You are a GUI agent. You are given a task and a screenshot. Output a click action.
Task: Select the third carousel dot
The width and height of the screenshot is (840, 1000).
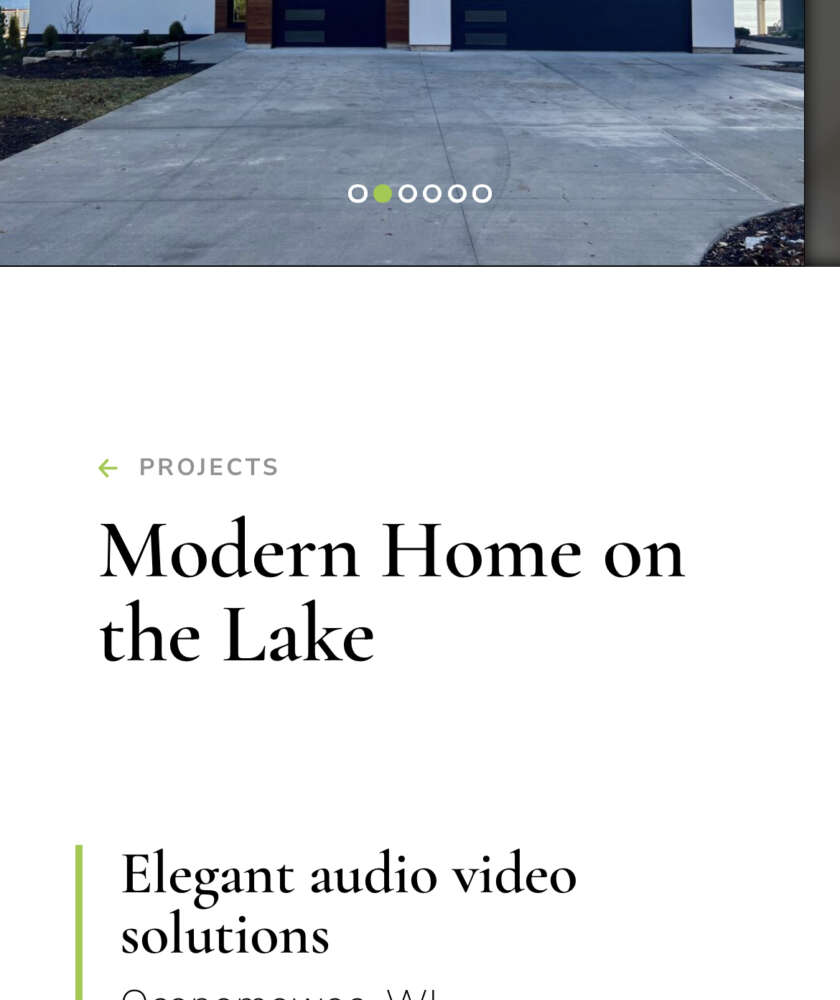pos(407,194)
